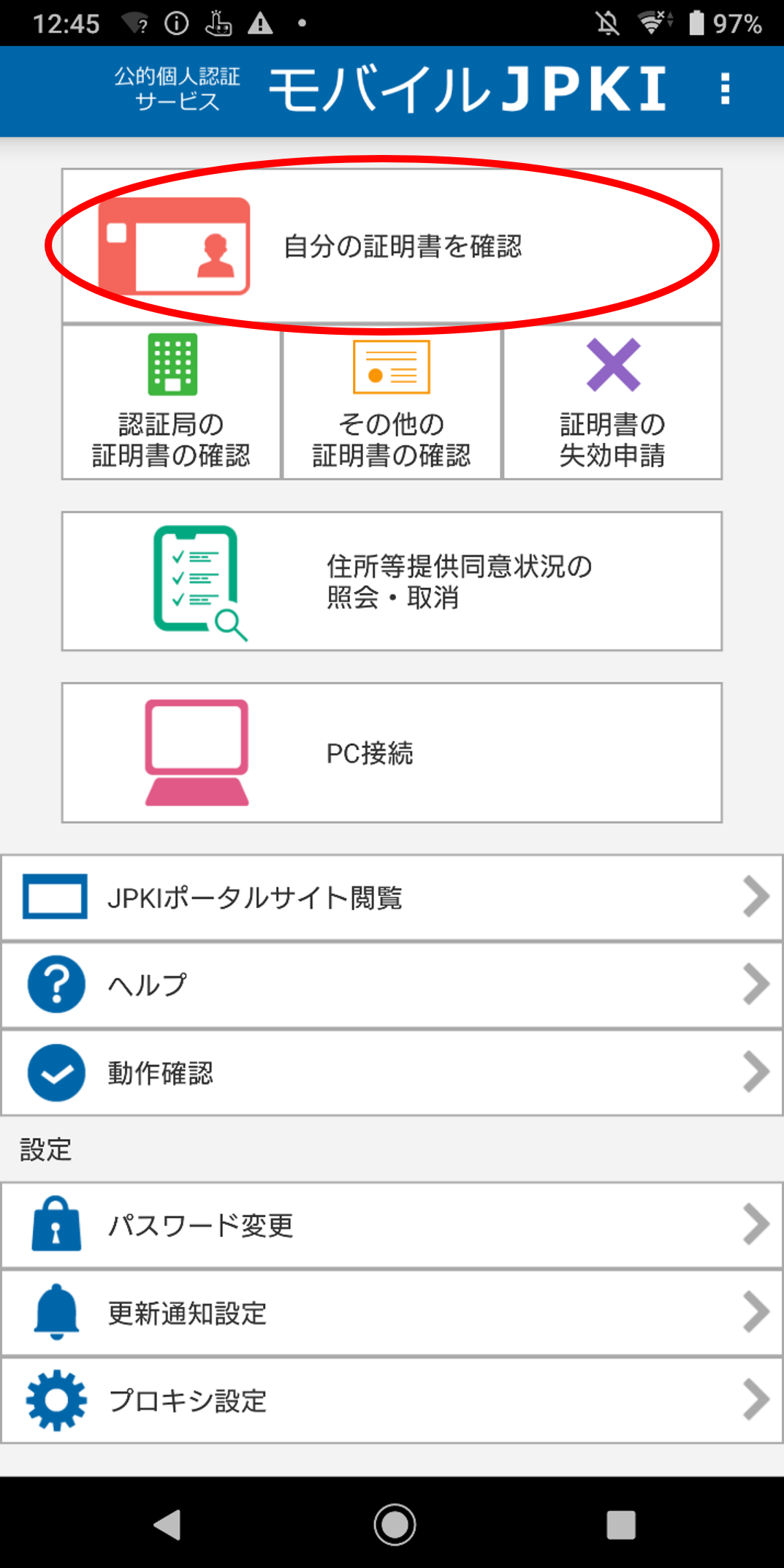Open 更新通知設定 via the bell icon

[55, 1313]
